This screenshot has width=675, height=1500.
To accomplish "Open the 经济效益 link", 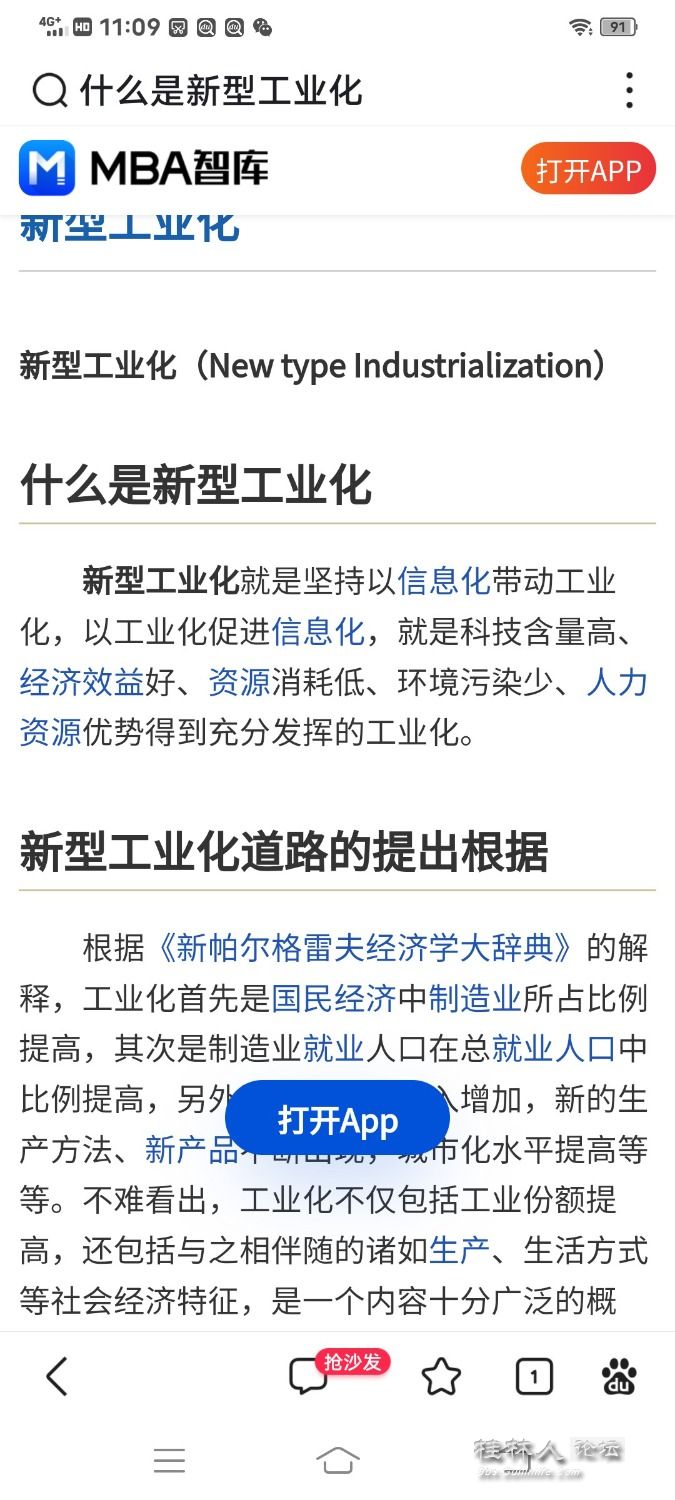I will (x=82, y=683).
